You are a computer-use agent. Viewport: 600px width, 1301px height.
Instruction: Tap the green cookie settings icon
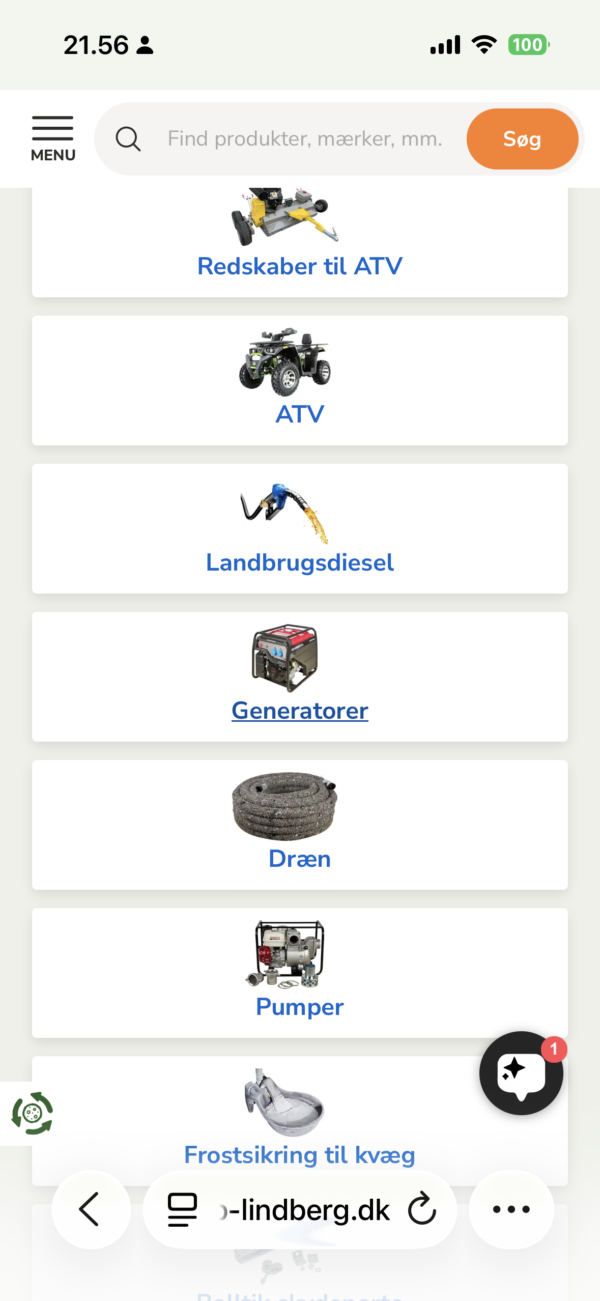(32, 1113)
